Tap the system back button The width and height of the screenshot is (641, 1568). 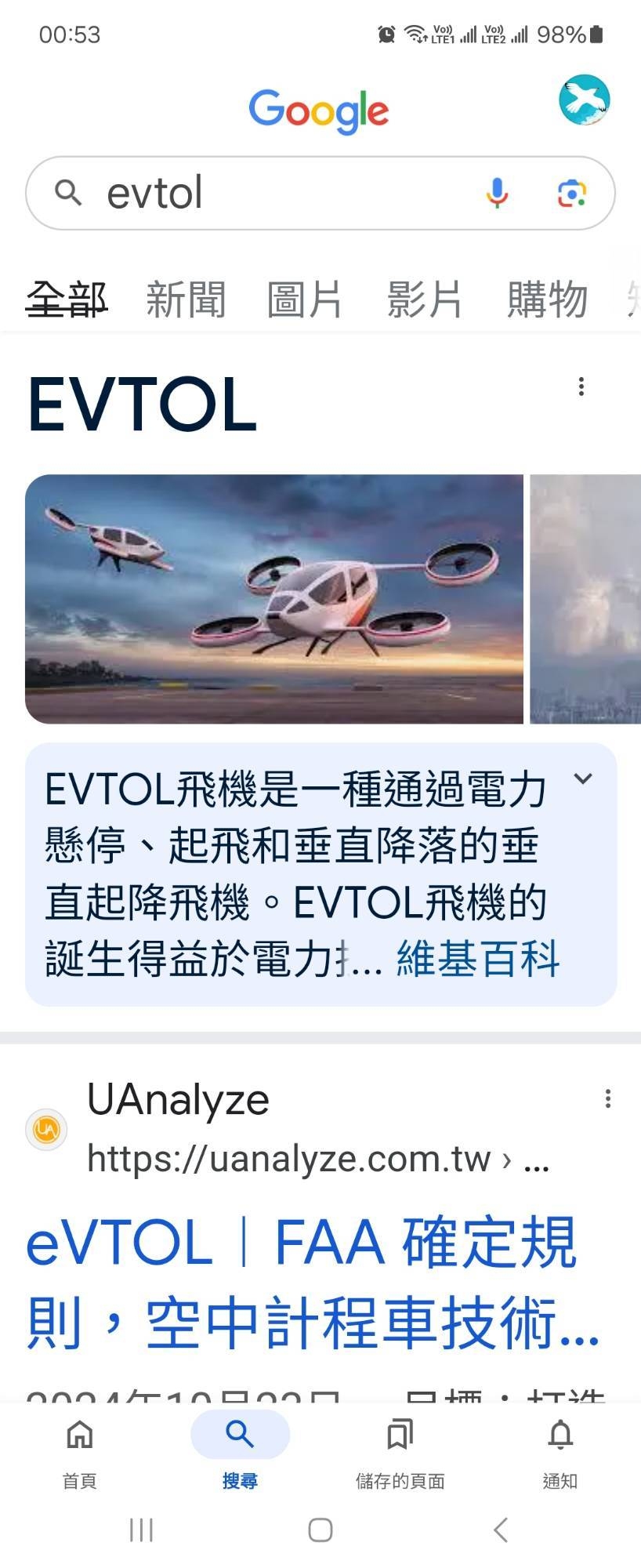(501, 1530)
